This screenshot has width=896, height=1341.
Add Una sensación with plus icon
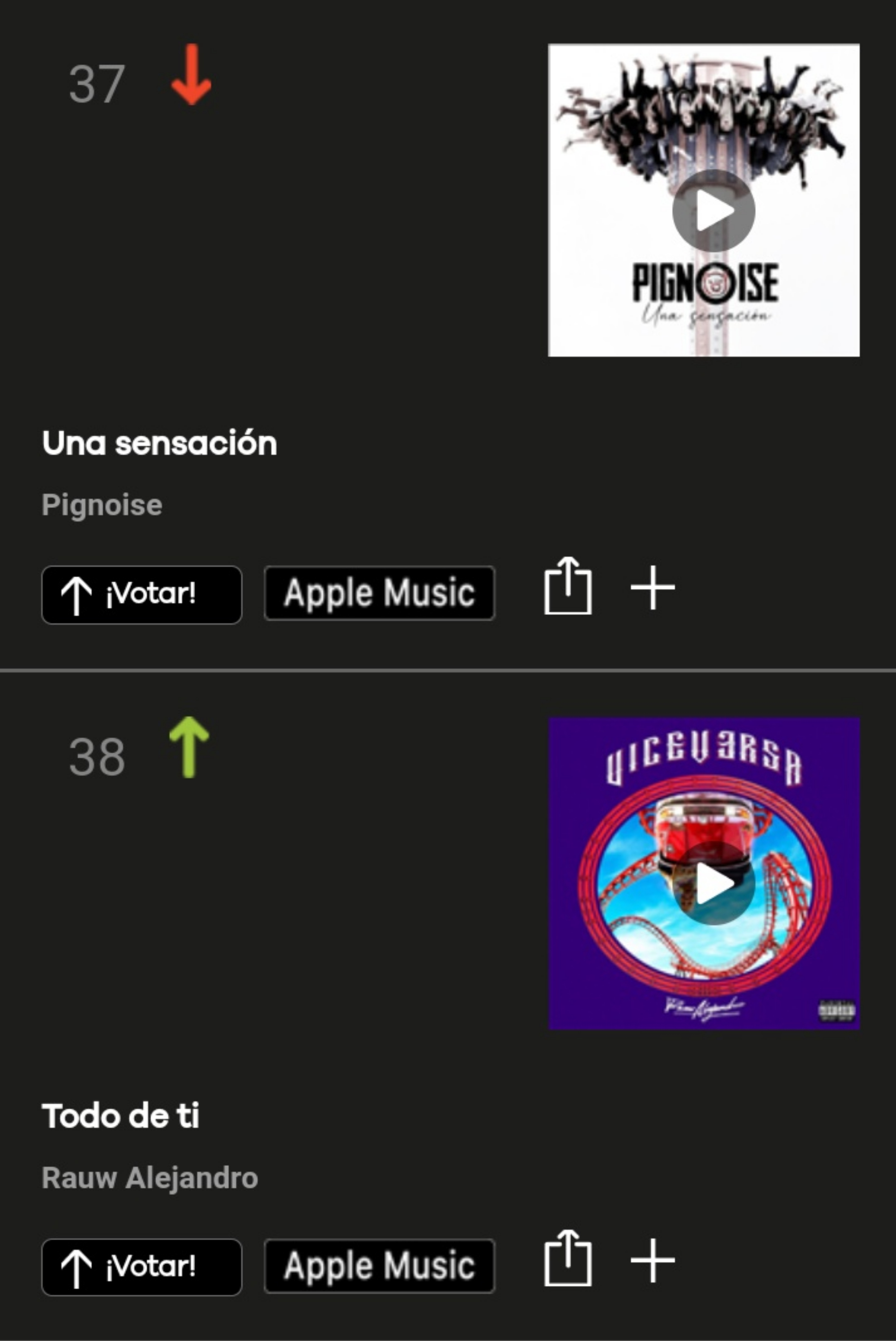tap(652, 587)
